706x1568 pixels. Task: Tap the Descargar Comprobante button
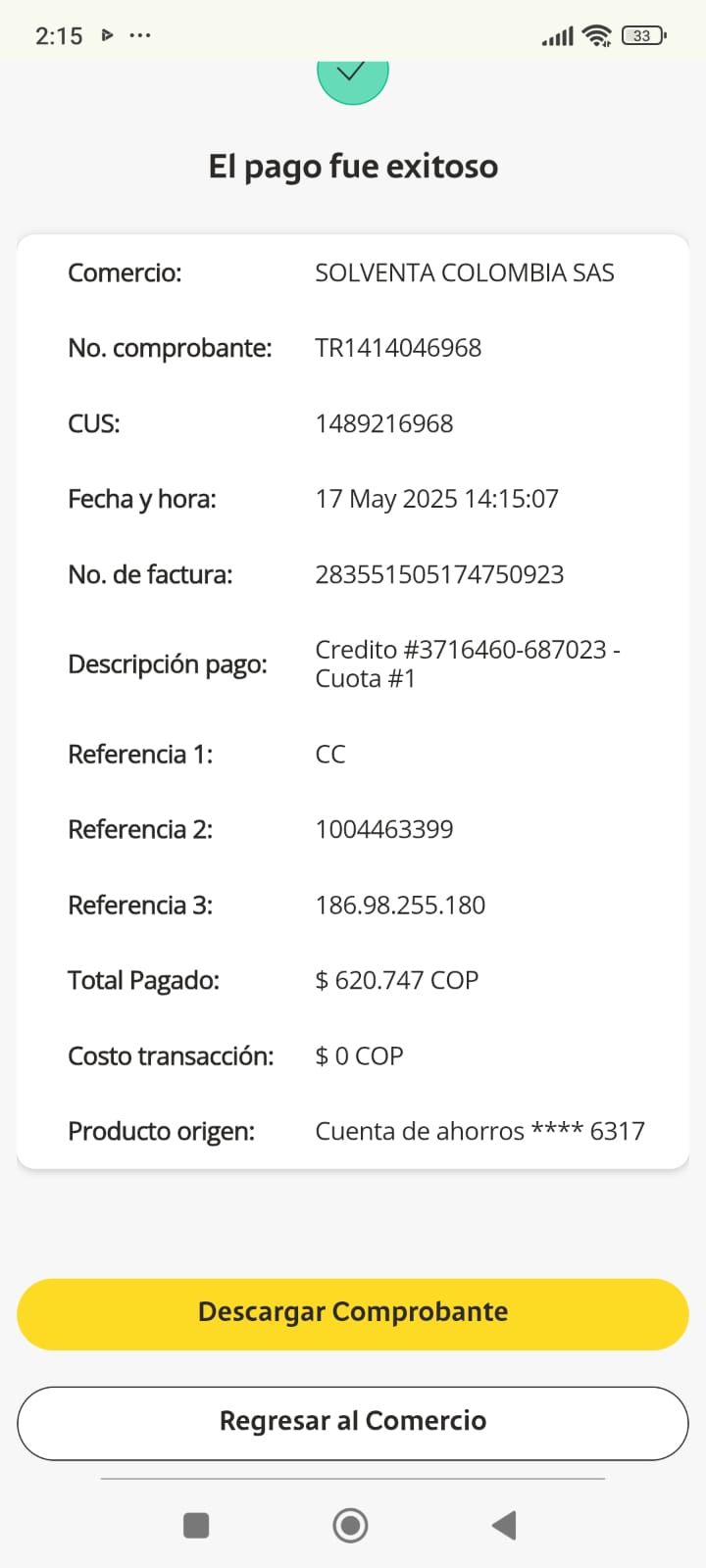(353, 1313)
